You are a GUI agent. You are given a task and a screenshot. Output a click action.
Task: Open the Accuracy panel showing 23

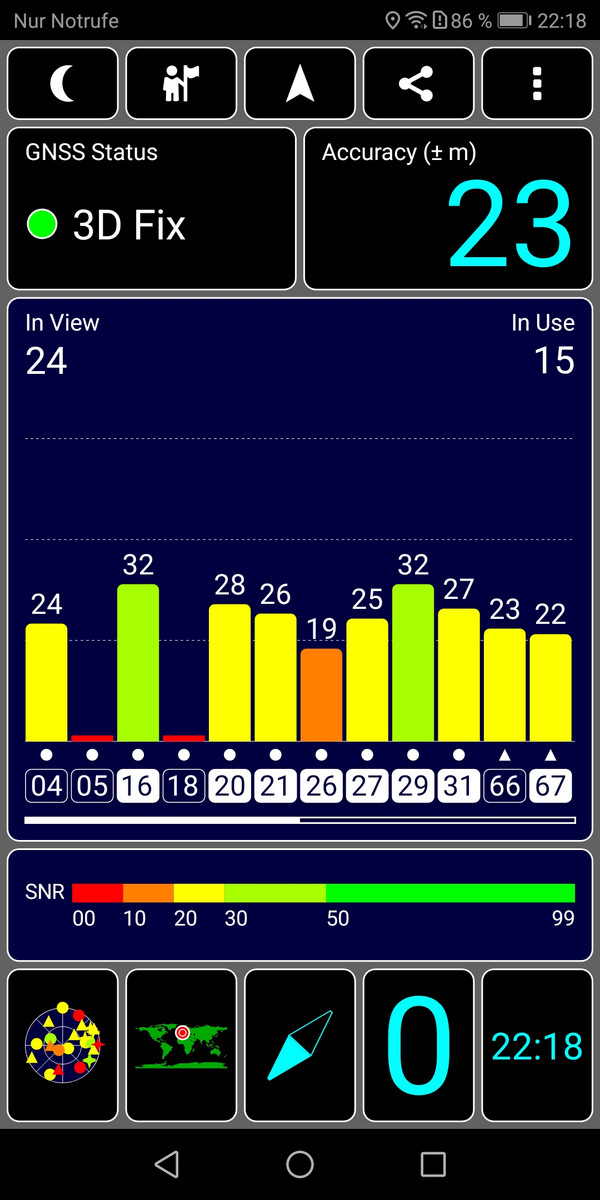coord(448,208)
